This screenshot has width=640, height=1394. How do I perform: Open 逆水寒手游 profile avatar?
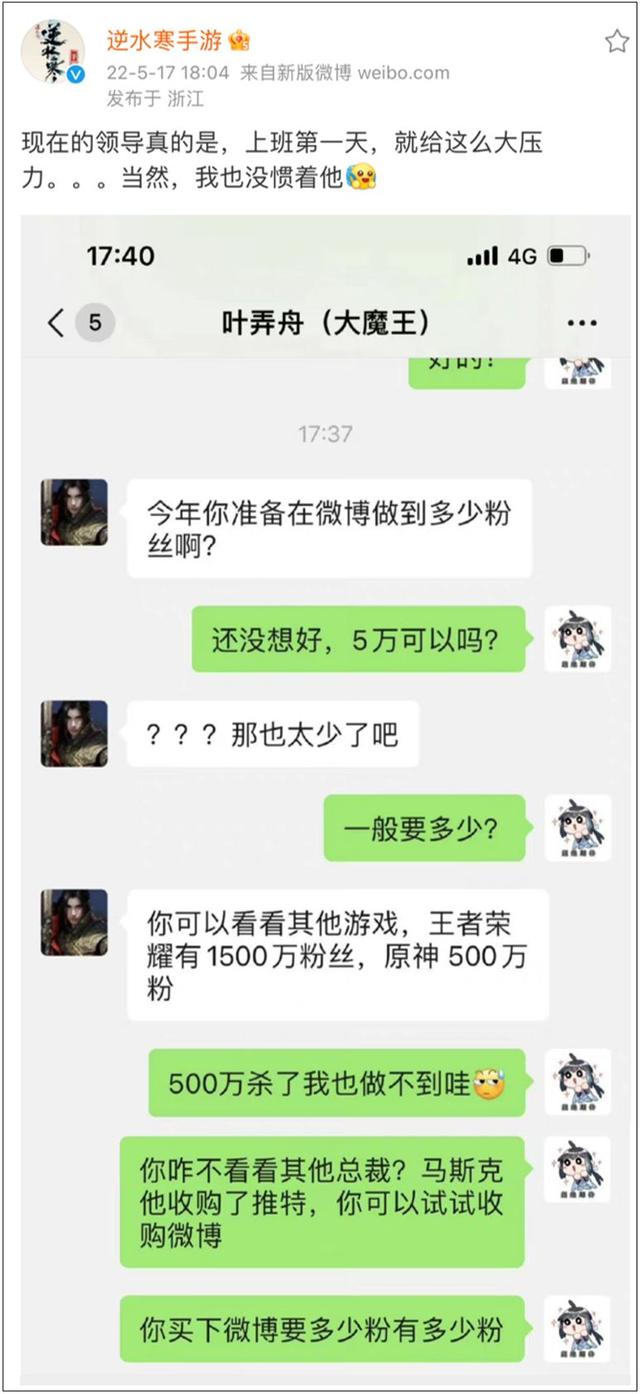[x=53, y=53]
